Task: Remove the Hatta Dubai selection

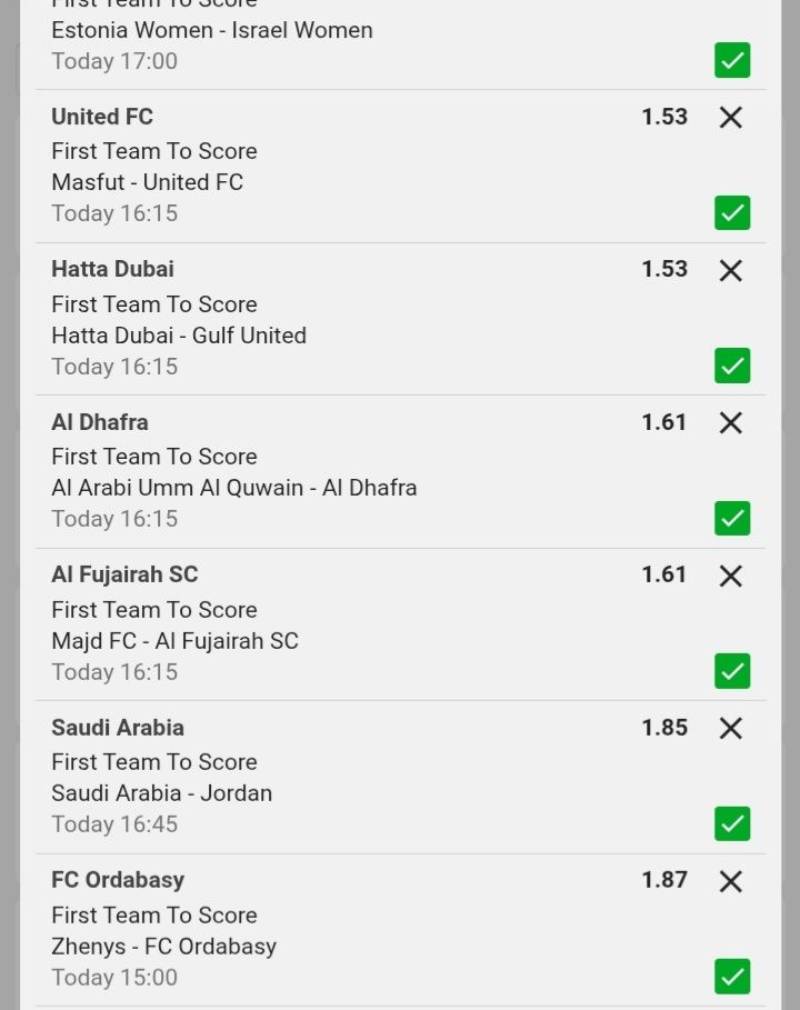Action: pyautogui.click(x=731, y=270)
